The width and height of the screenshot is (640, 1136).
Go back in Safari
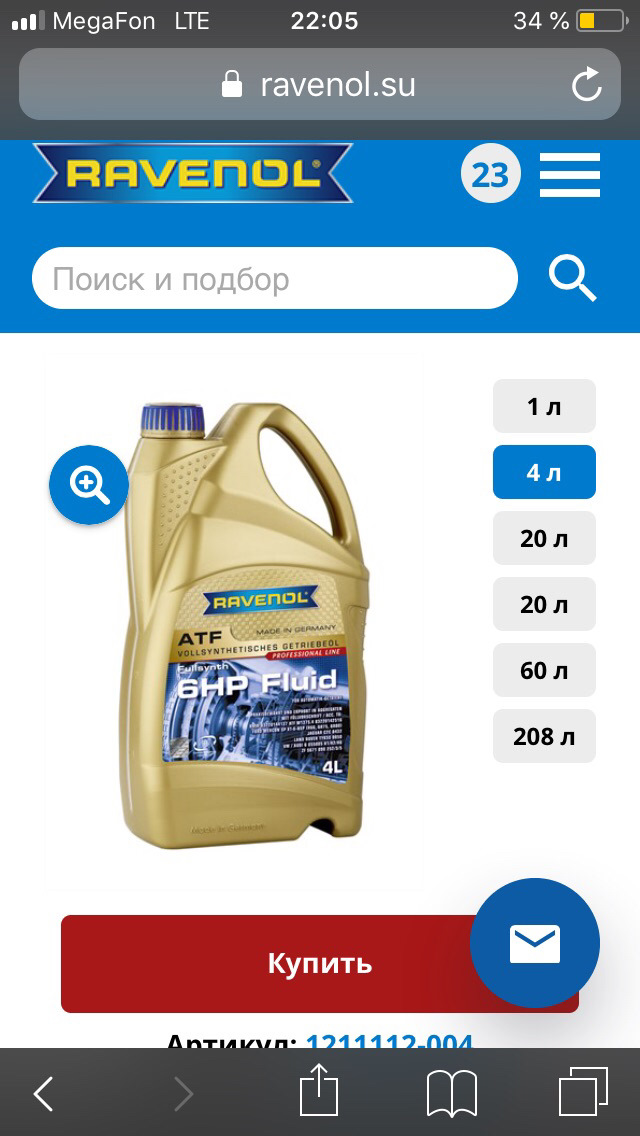(x=44, y=1094)
